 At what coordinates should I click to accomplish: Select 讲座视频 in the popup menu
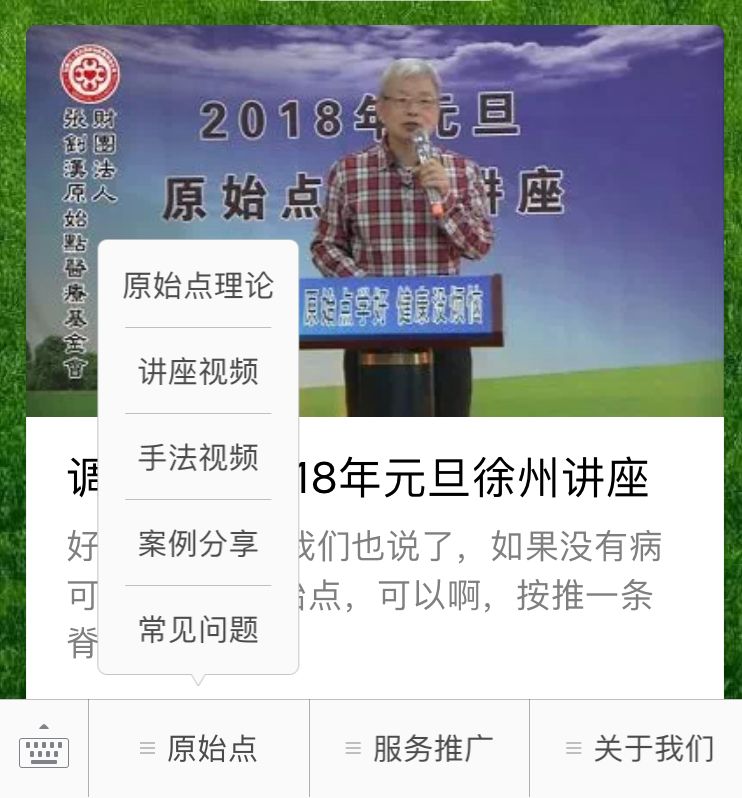pyautogui.click(x=197, y=372)
